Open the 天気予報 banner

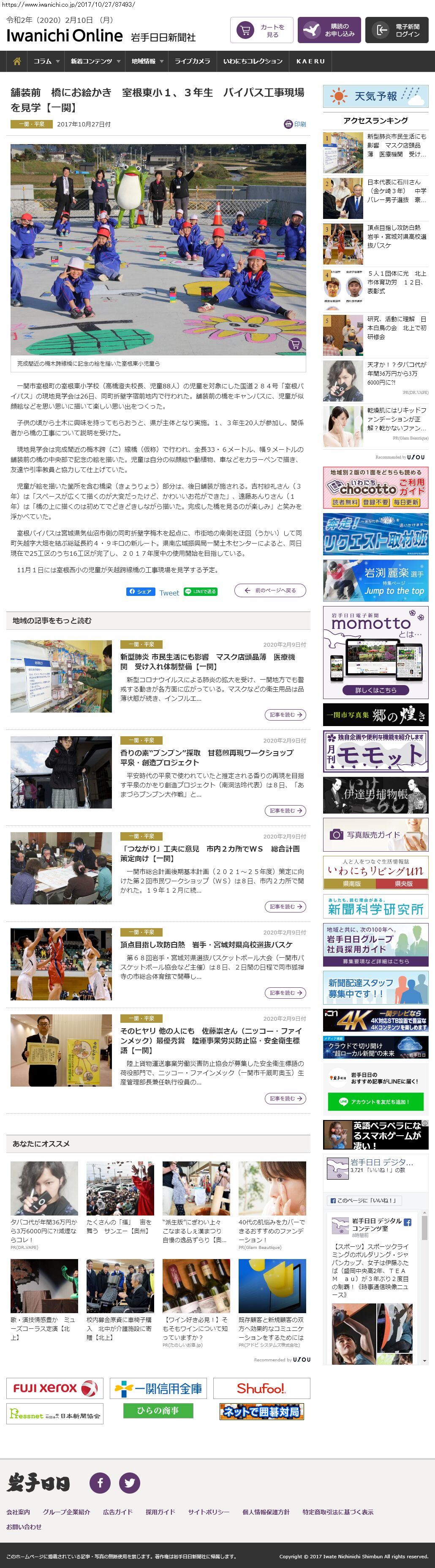(x=375, y=96)
